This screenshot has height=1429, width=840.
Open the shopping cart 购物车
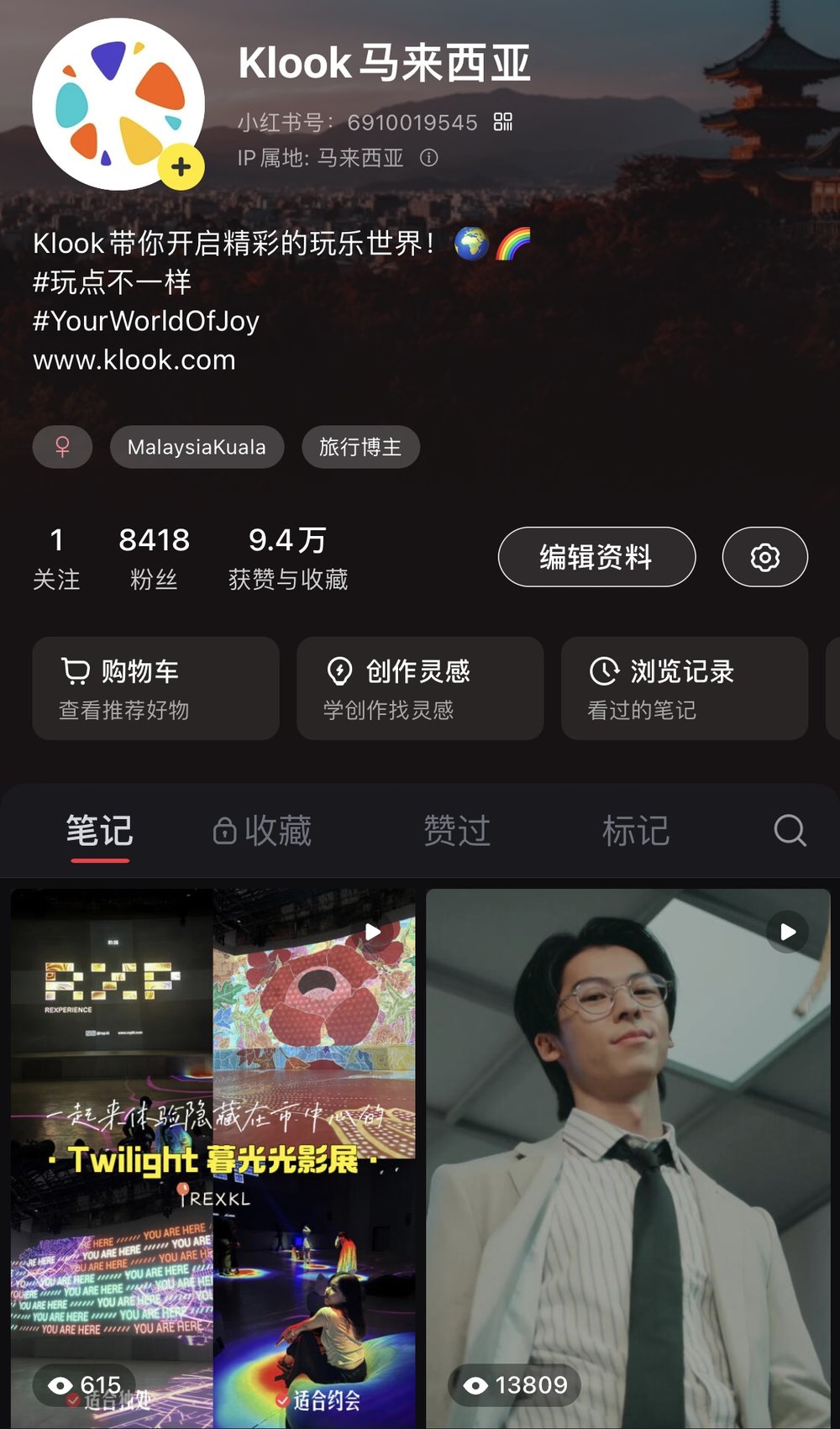click(x=76, y=670)
